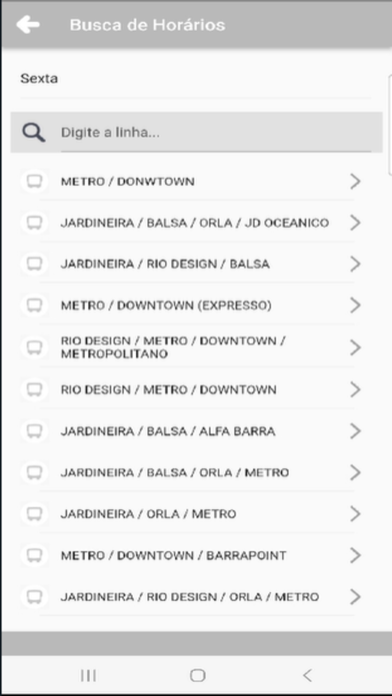Select JARDINEIRA / RIO DESIGN / BALSA line
This screenshot has width=392, height=696.
click(191, 264)
